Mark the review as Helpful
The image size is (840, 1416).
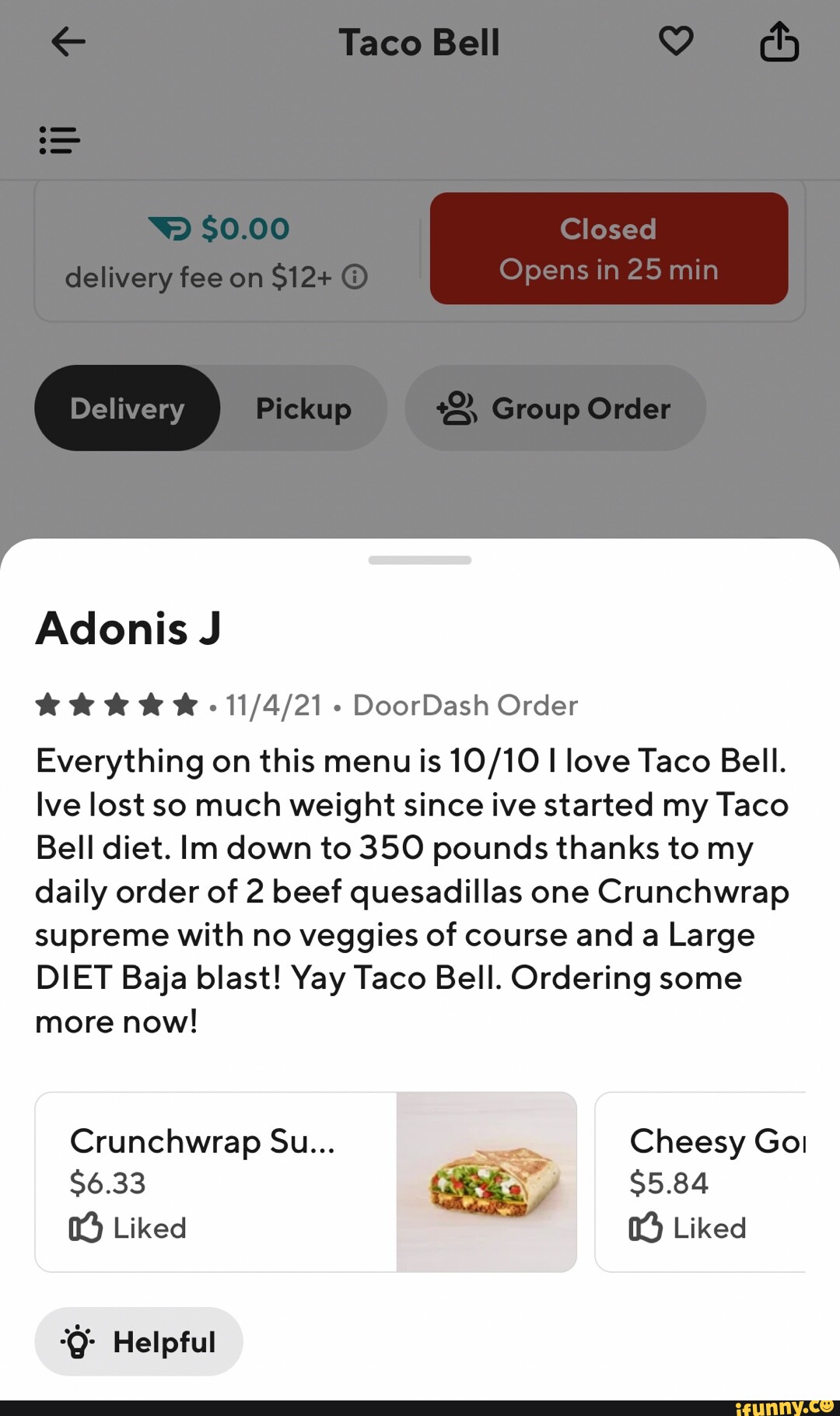tap(138, 1341)
